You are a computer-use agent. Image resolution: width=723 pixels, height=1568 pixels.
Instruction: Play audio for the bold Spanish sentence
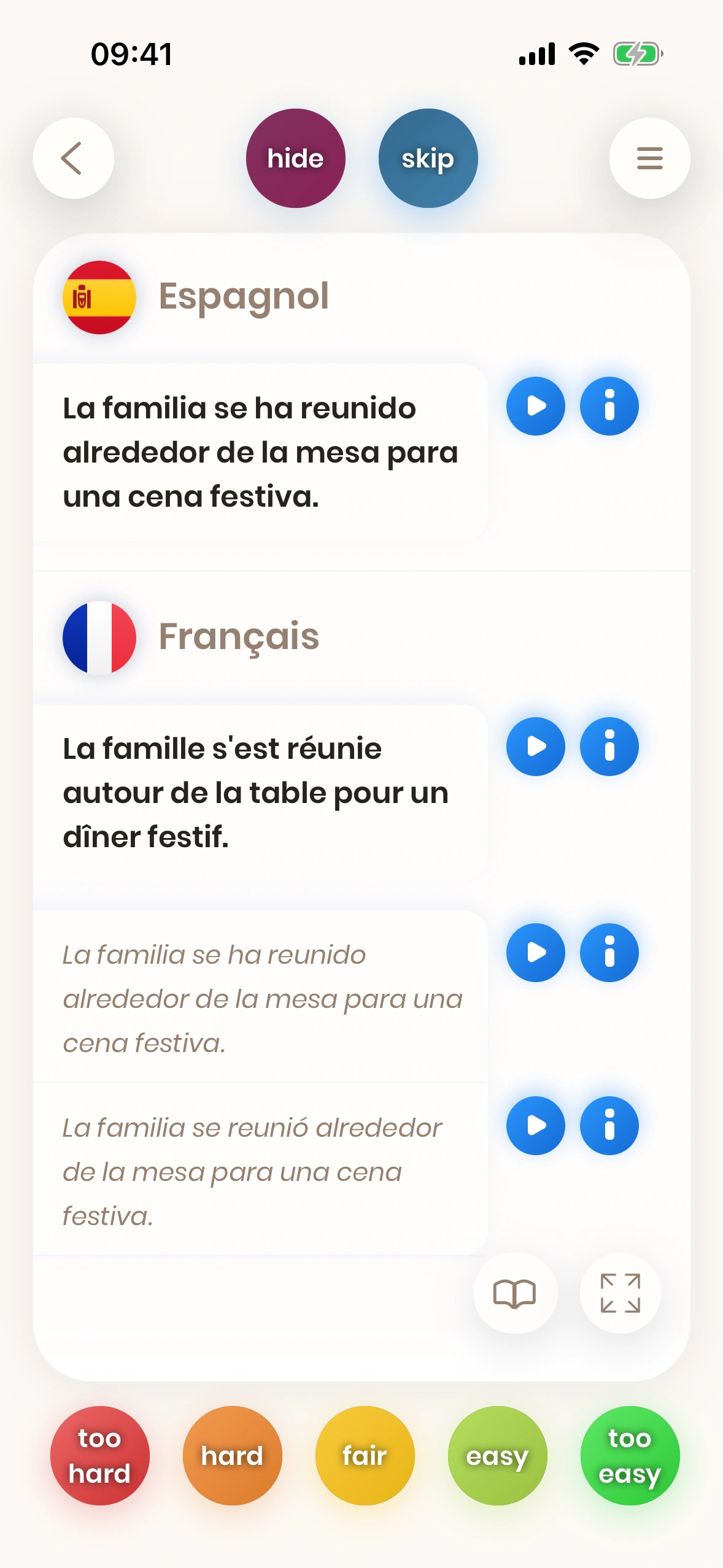(x=535, y=406)
